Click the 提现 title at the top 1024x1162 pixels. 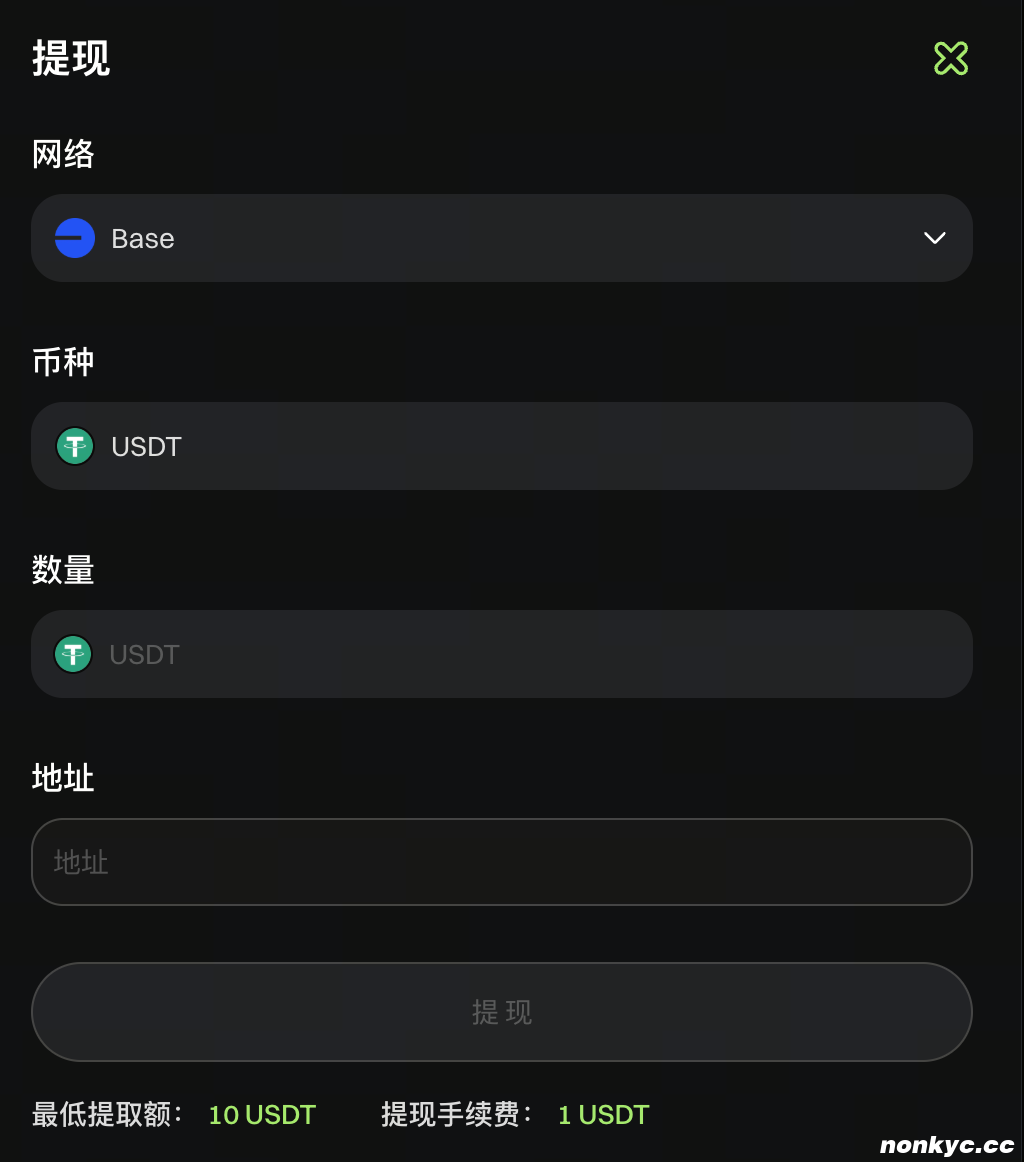(71, 58)
